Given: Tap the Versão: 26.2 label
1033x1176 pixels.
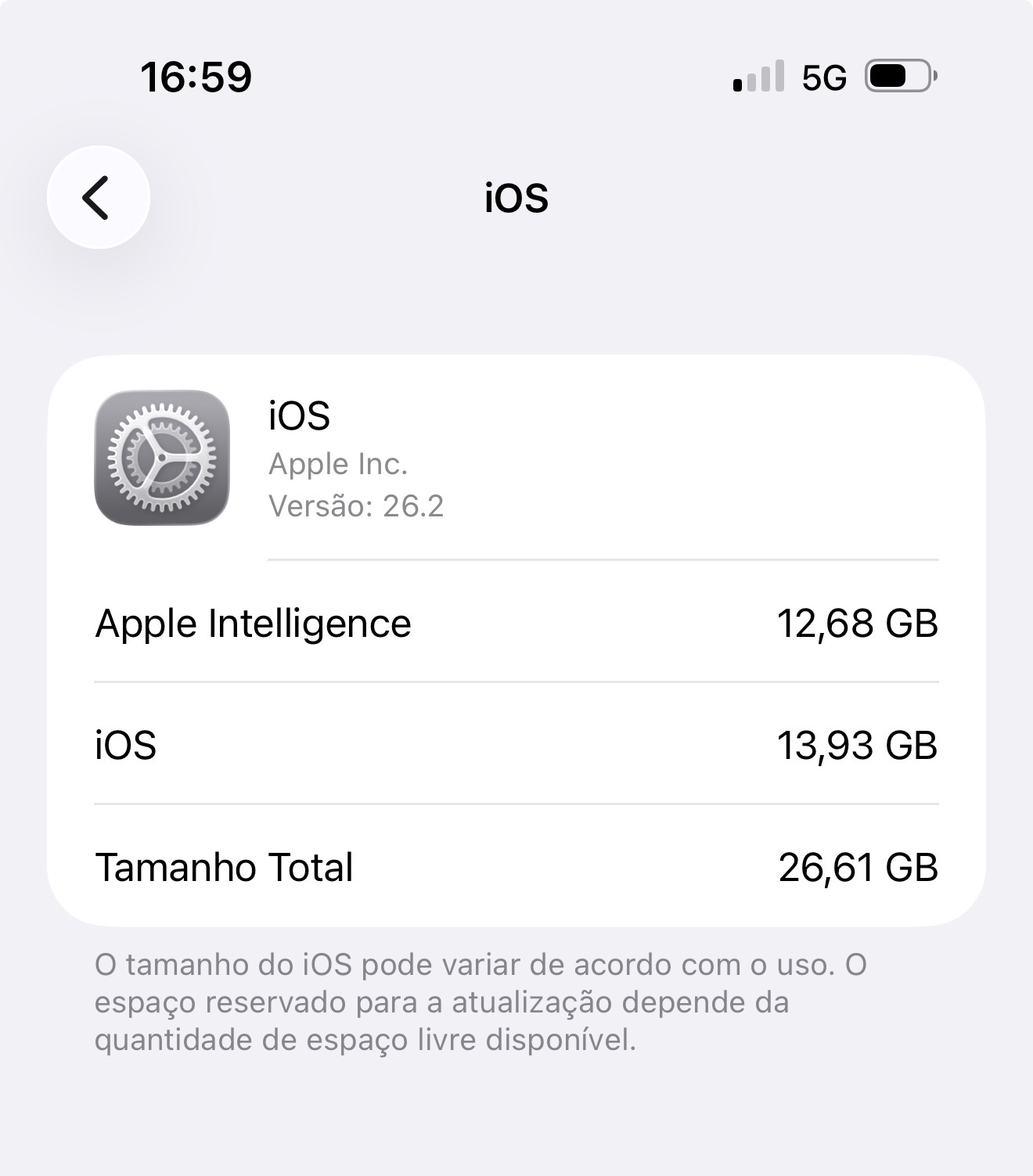Looking at the screenshot, I should click(x=356, y=505).
